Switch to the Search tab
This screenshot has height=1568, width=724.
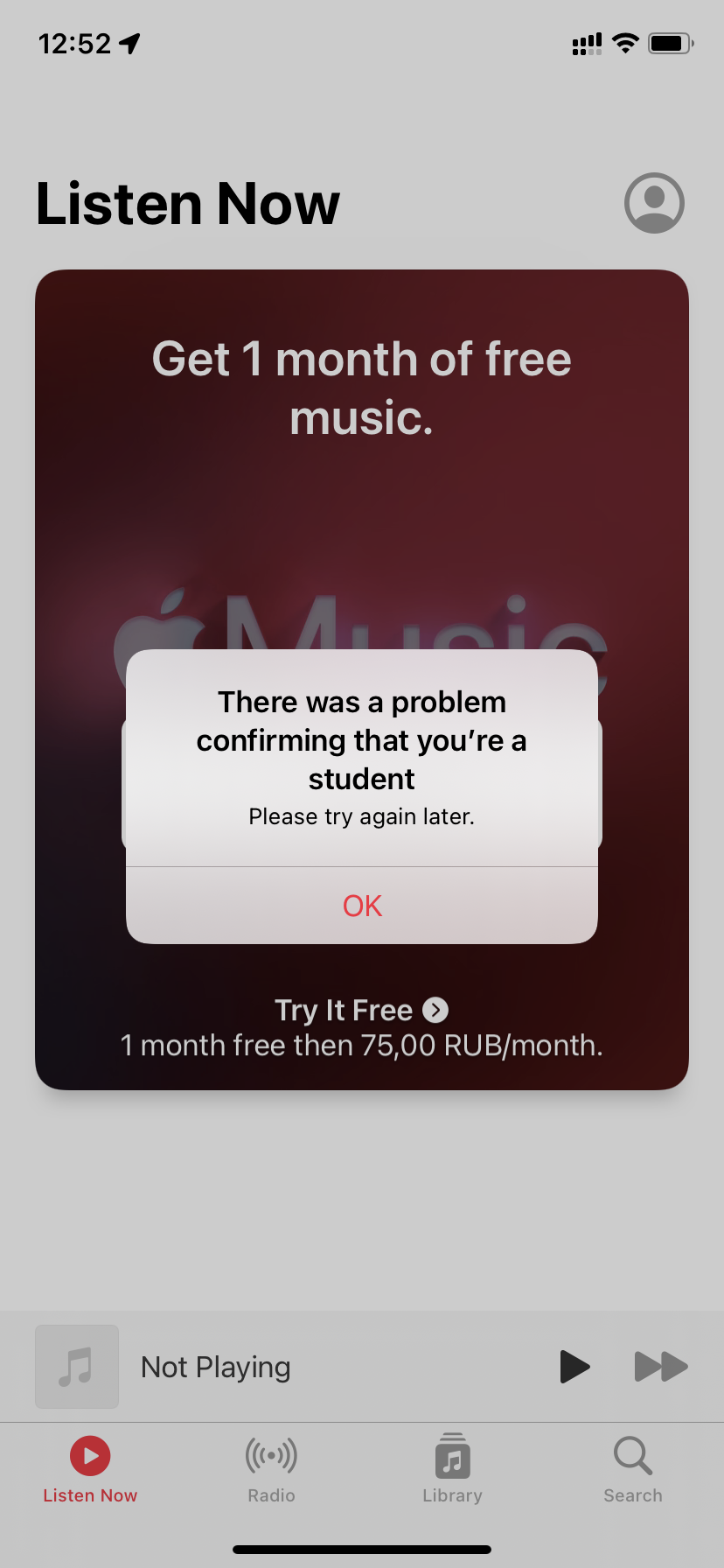coord(632,1470)
